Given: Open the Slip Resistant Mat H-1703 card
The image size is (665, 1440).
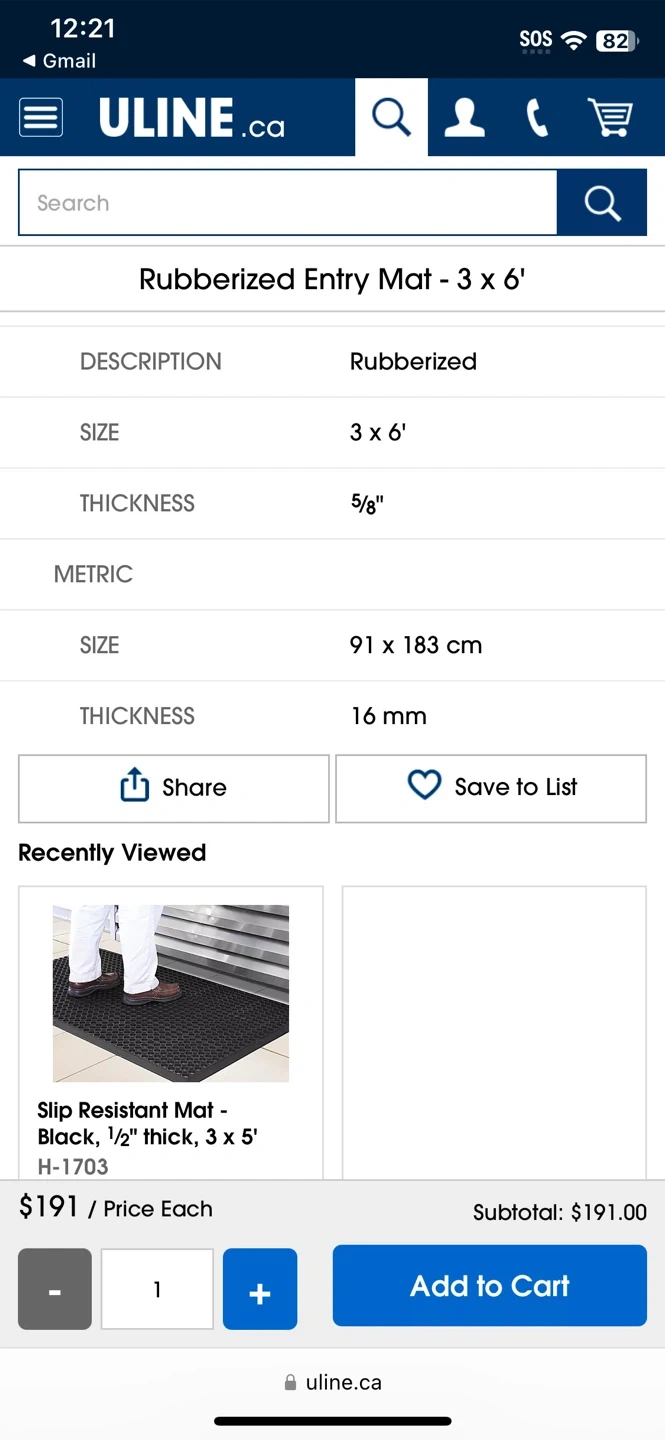Looking at the screenshot, I should (171, 1030).
